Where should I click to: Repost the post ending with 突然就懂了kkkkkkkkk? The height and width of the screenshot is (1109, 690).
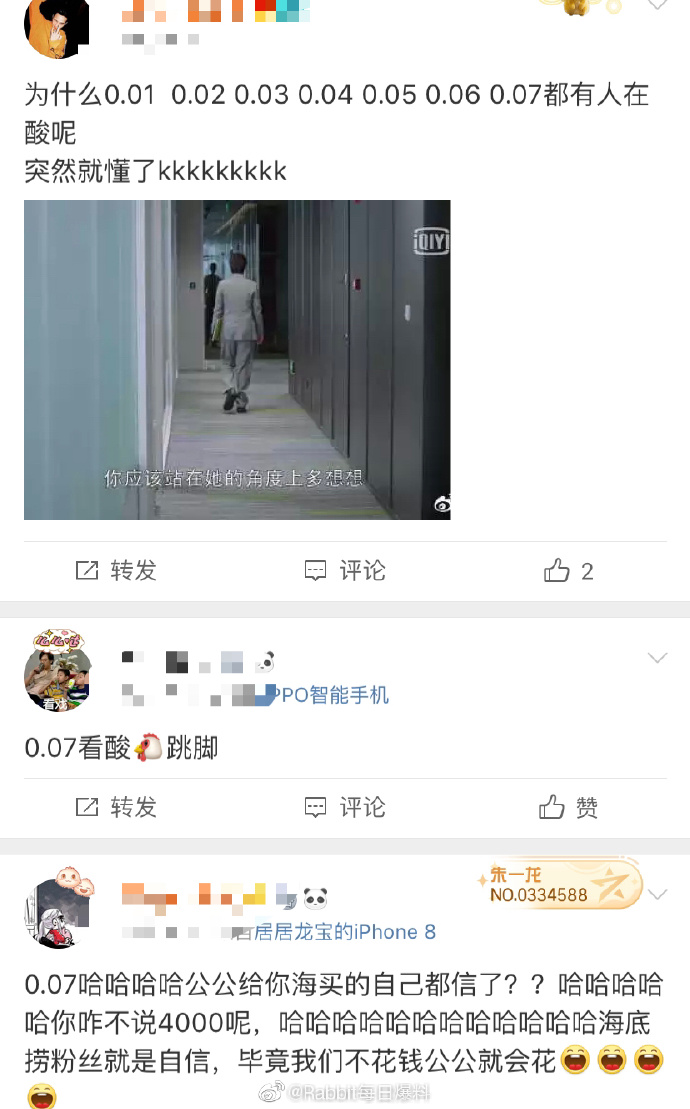pos(117,571)
